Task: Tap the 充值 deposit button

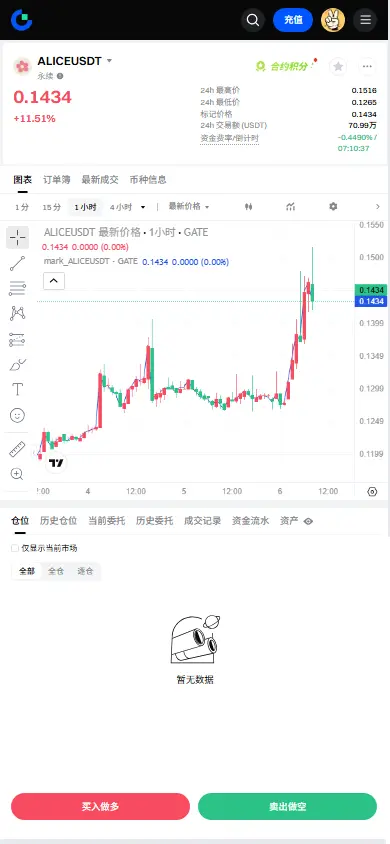Action: [x=293, y=20]
